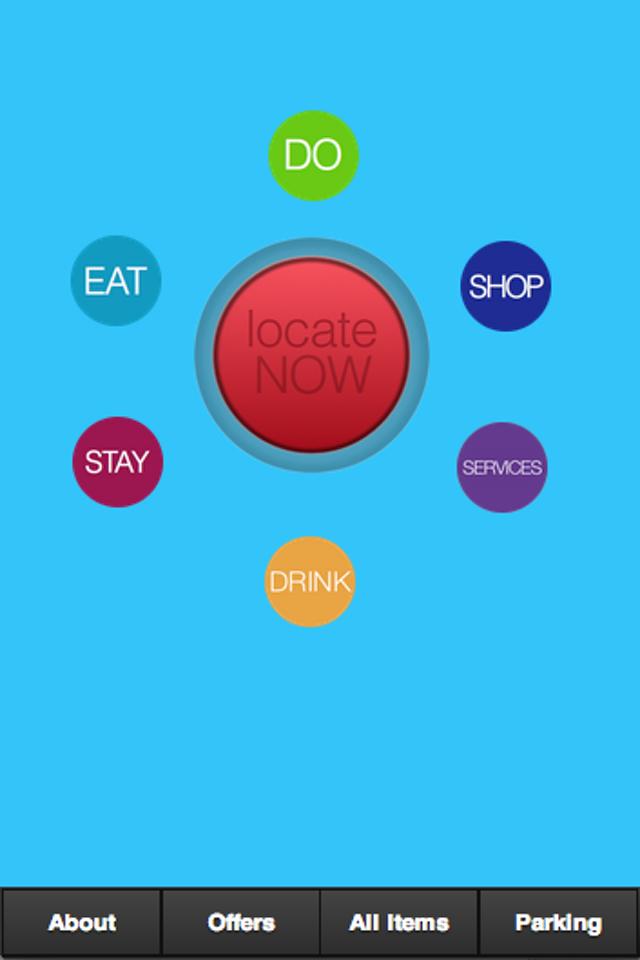This screenshot has width=640, height=960.
Task: Open the purple SERVICES category
Action: [x=502, y=467]
